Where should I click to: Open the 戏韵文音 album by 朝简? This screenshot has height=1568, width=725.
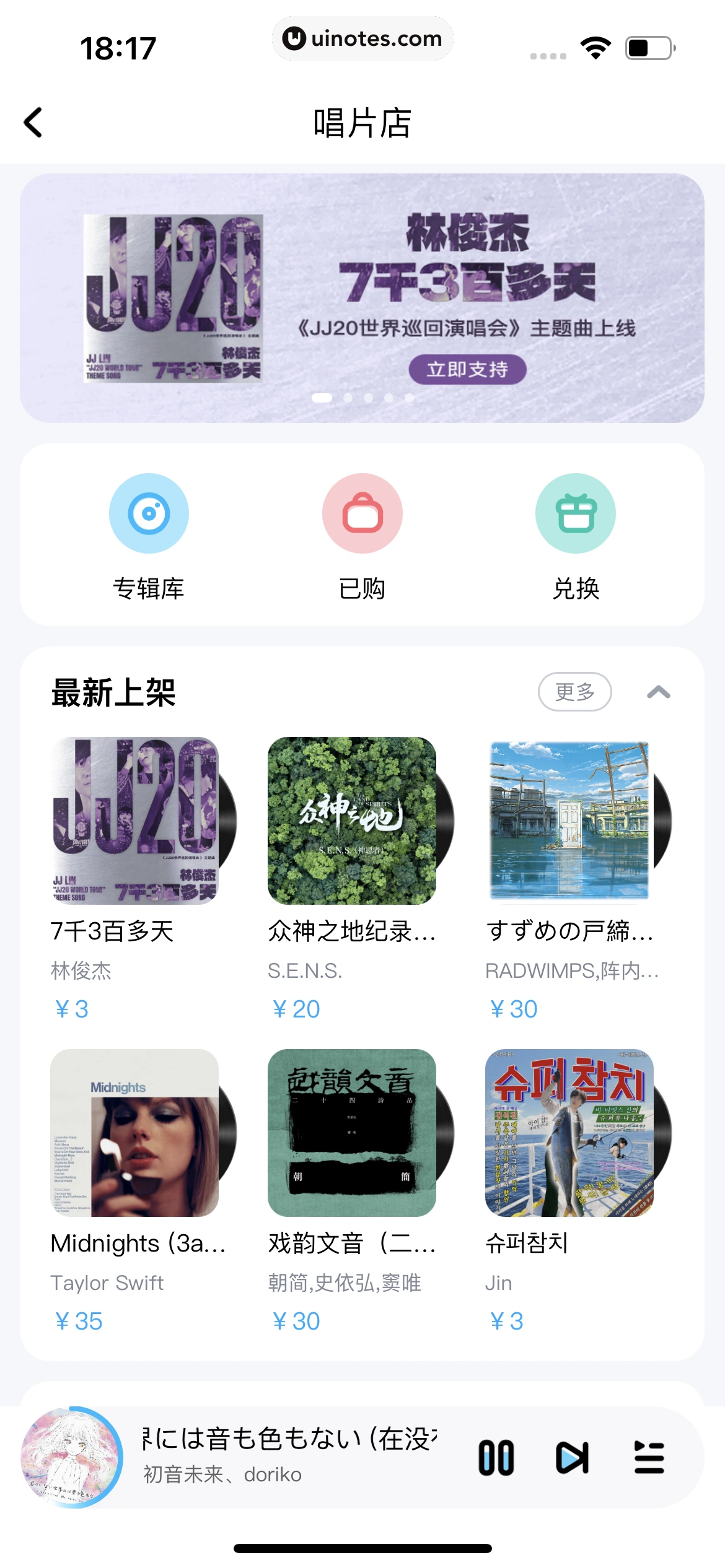352,1133
